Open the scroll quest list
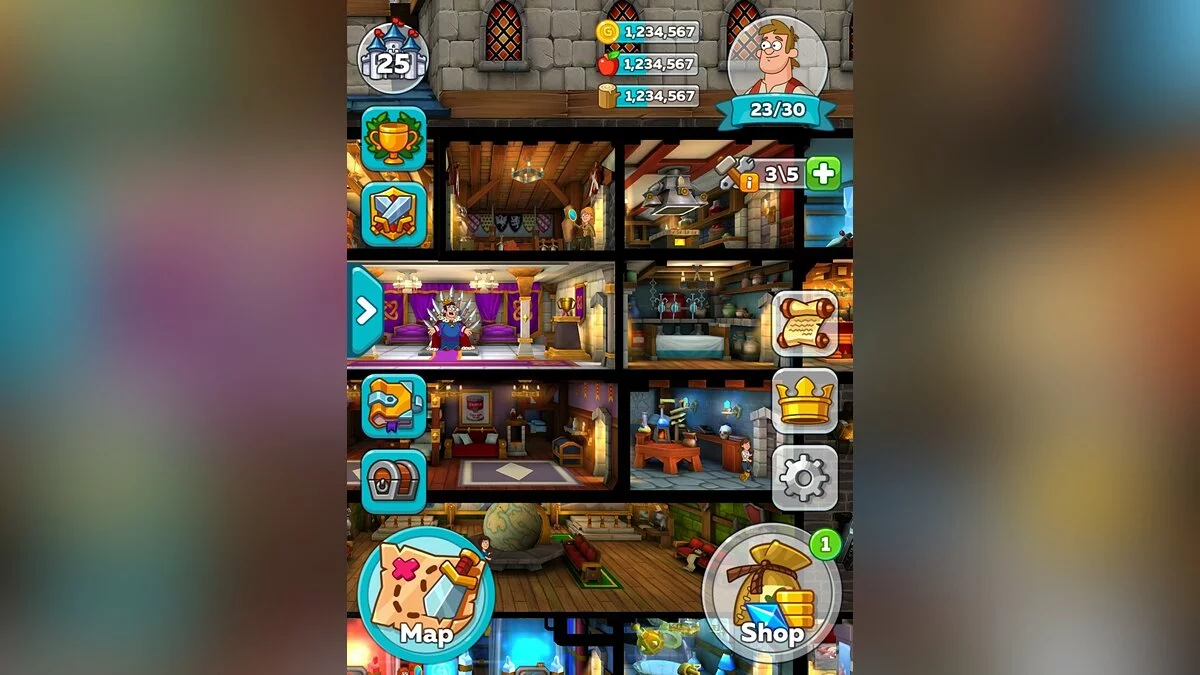Screen dimensions: 1200x675 [805, 324]
